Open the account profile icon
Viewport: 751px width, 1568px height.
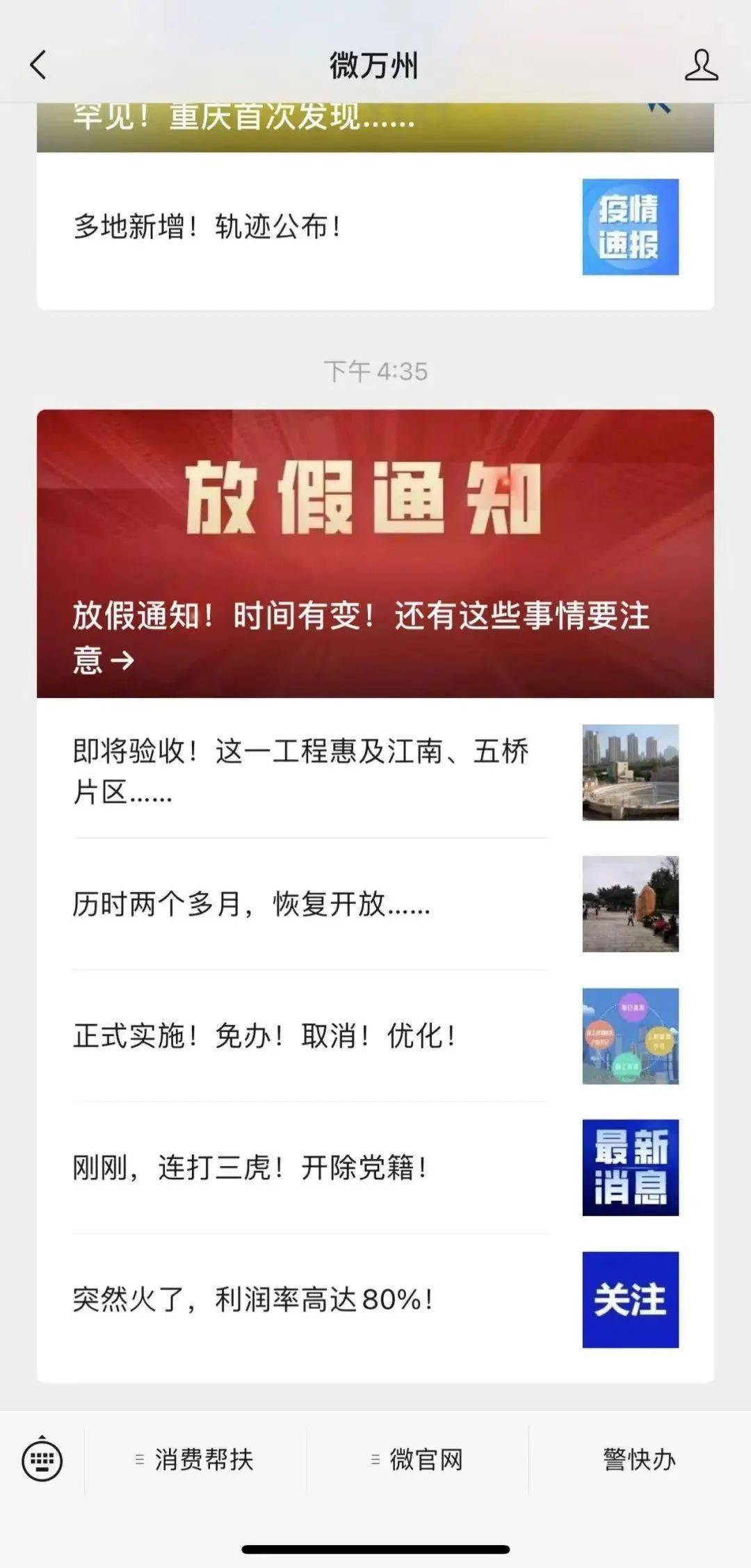coord(701,65)
